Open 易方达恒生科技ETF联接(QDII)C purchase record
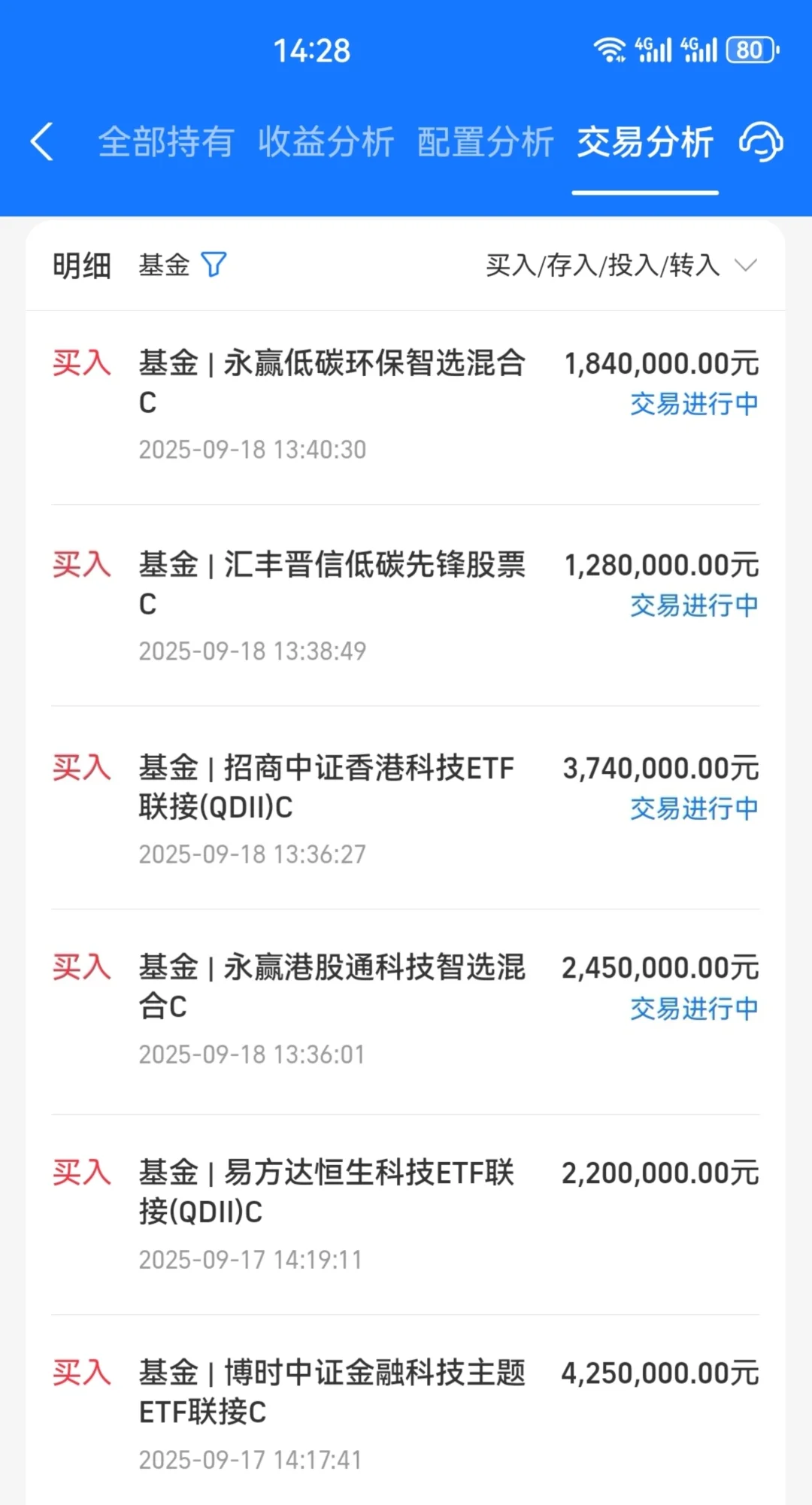This screenshot has width=812, height=1505. [406, 1212]
